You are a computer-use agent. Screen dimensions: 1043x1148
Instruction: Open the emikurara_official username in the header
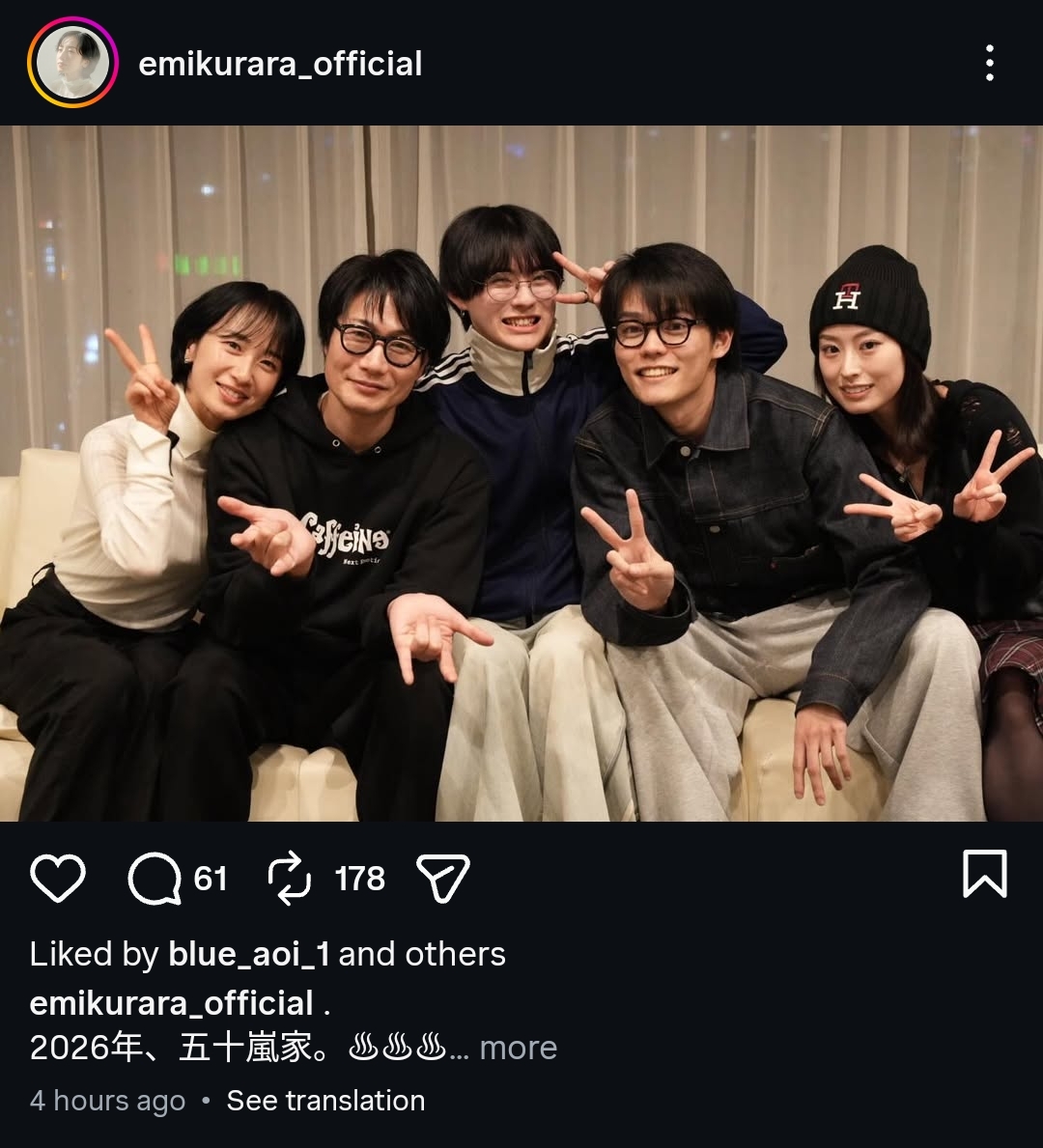(280, 64)
